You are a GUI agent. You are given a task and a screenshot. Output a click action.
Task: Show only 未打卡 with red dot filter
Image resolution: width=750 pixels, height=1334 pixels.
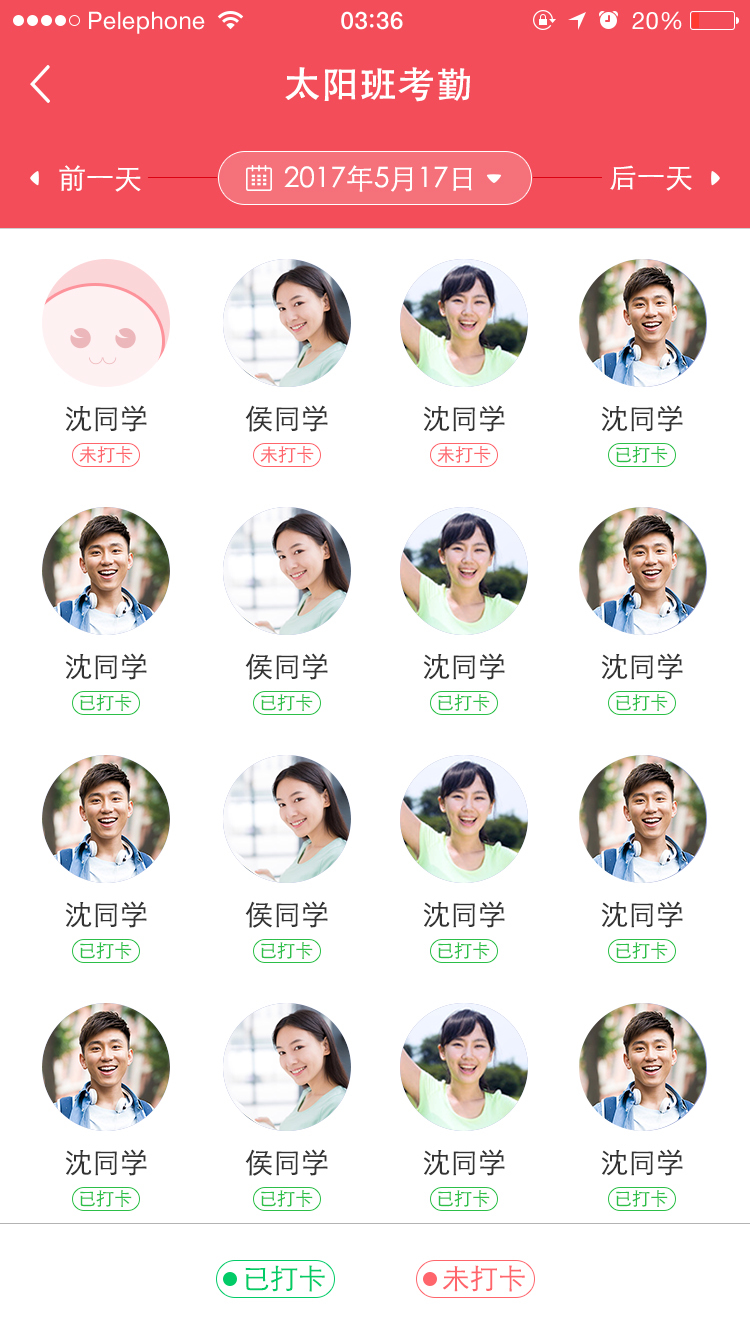coord(475,1279)
